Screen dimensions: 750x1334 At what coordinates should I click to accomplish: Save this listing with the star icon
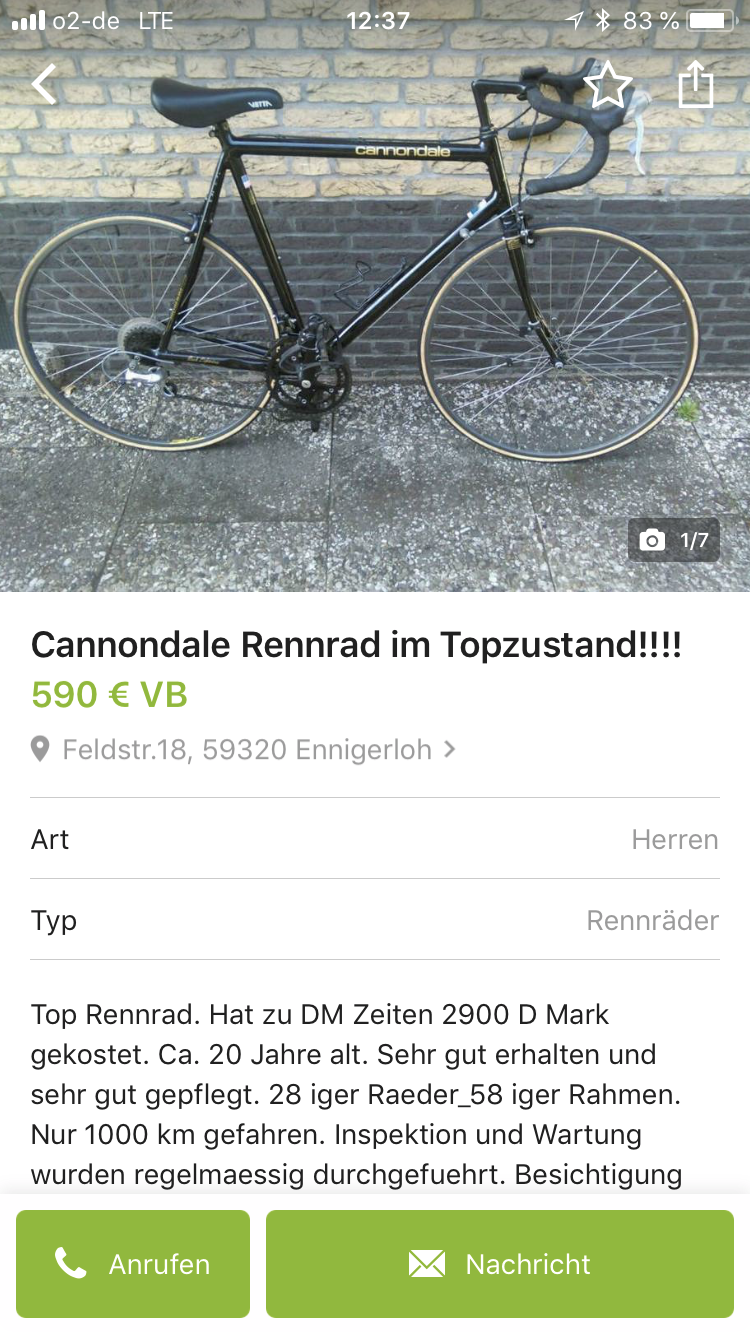tap(607, 85)
